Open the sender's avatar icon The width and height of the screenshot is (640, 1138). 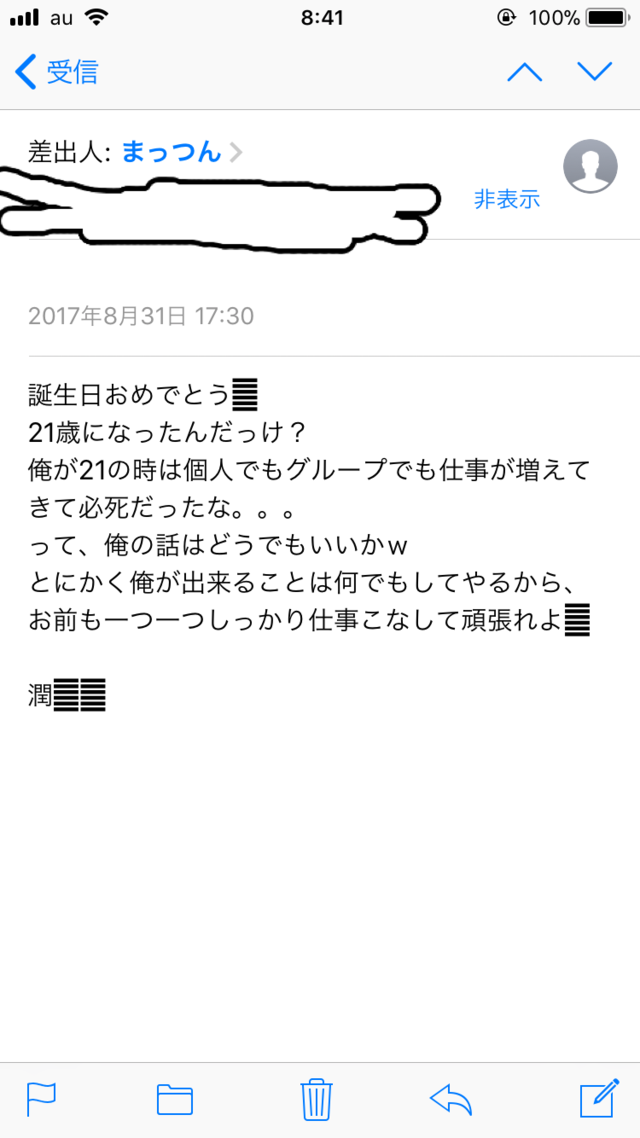590,166
